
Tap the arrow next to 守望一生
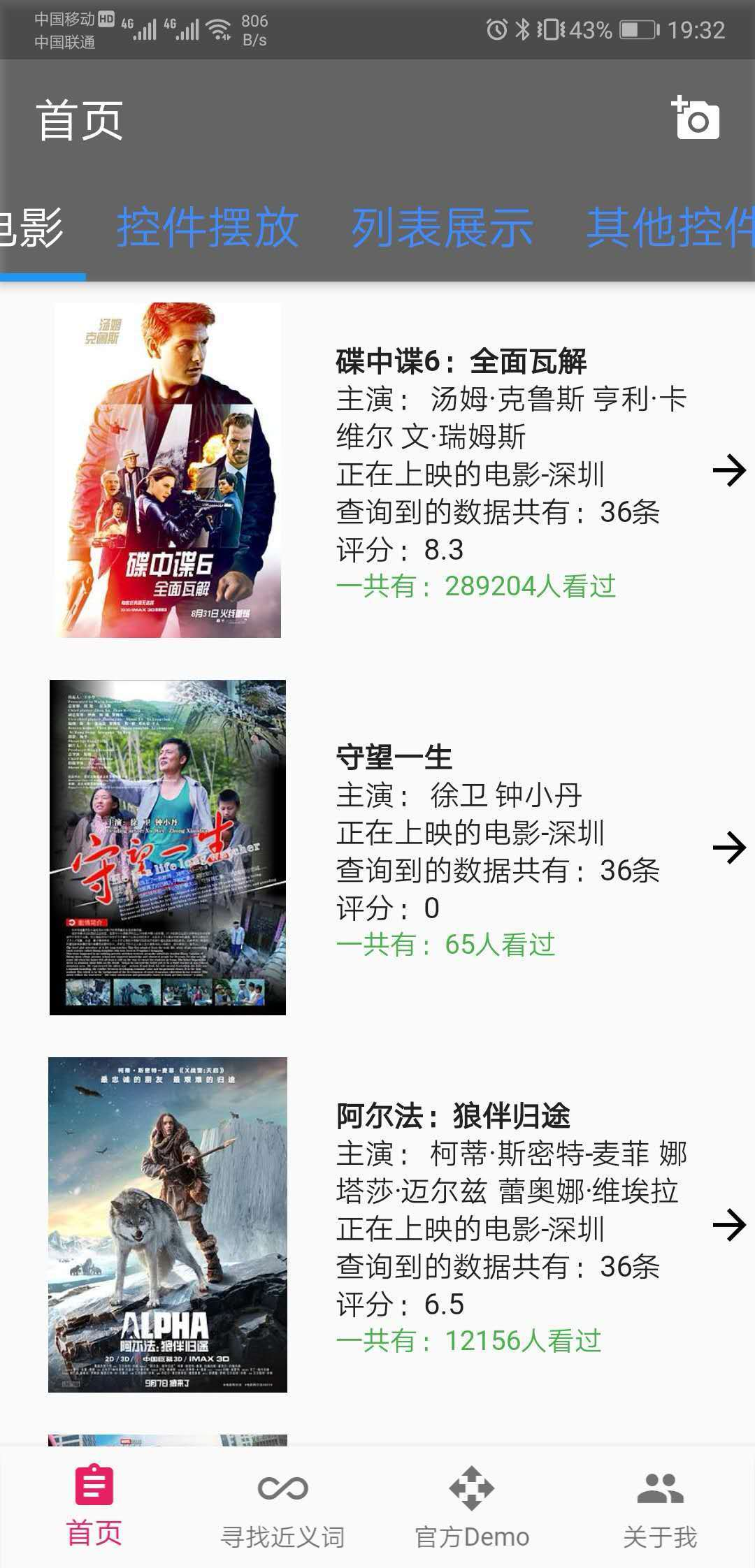coord(729,848)
